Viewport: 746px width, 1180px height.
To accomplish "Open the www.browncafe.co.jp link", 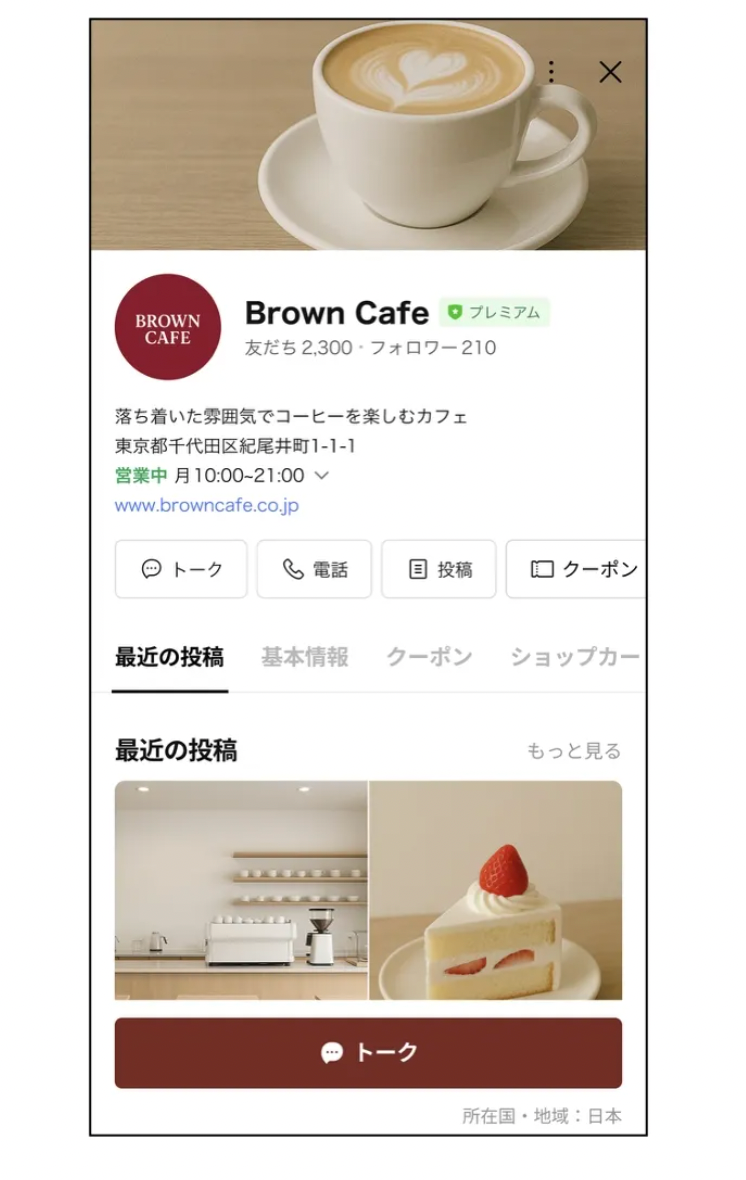I will (207, 506).
